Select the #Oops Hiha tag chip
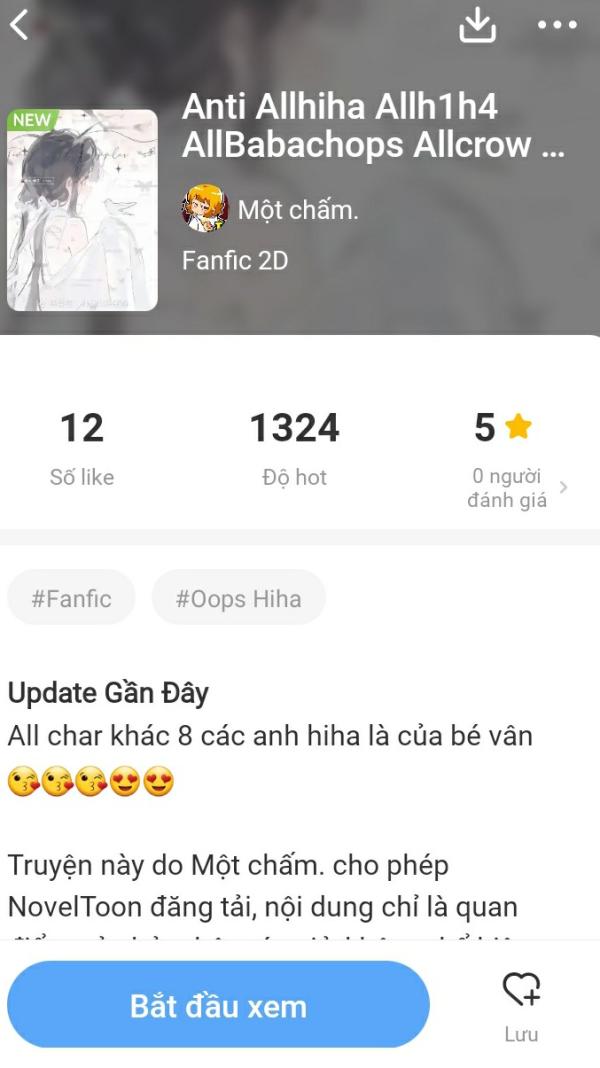This screenshot has height=1068, width=600. [x=238, y=598]
